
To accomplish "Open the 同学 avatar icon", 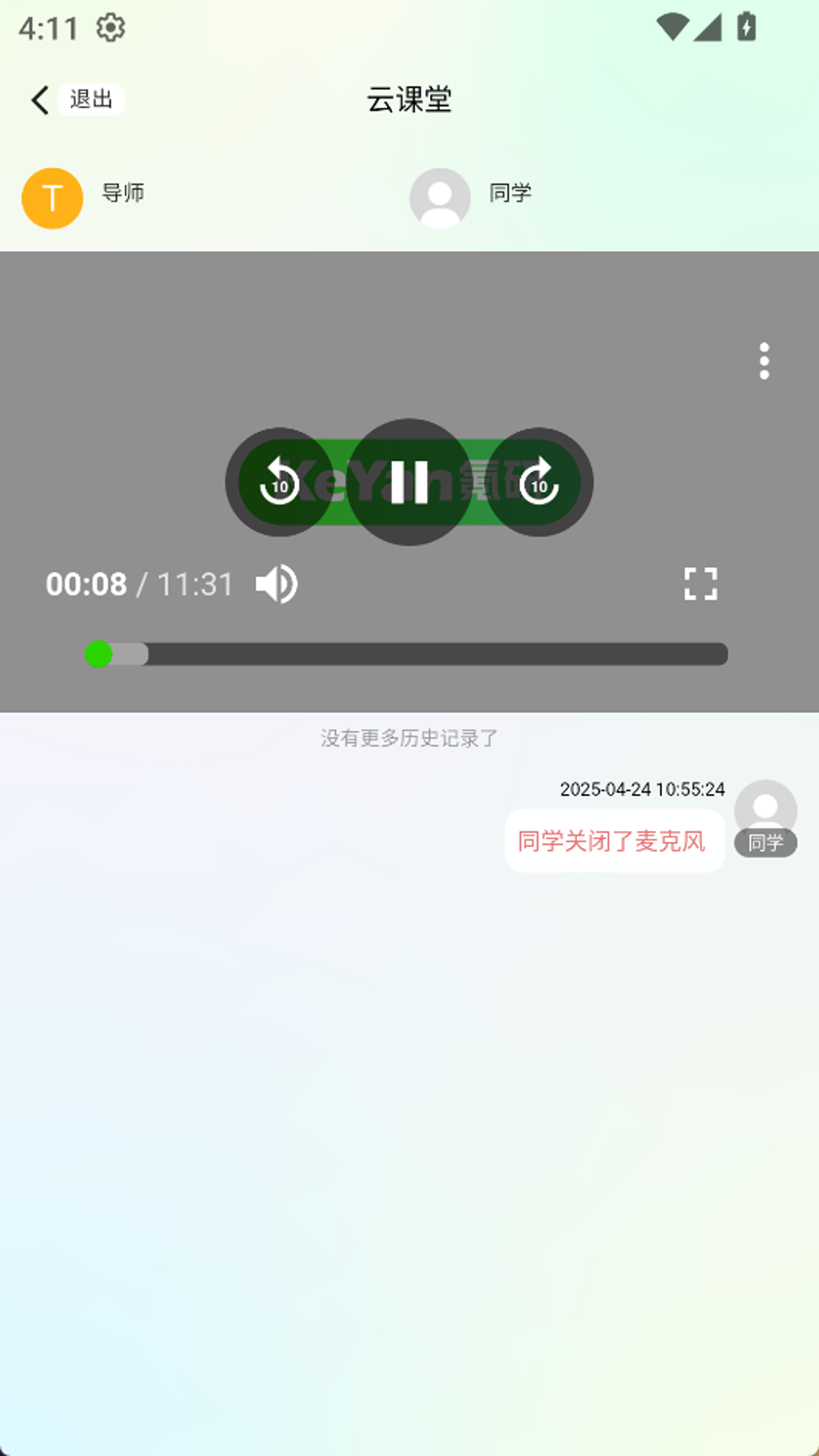I will click(438, 199).
